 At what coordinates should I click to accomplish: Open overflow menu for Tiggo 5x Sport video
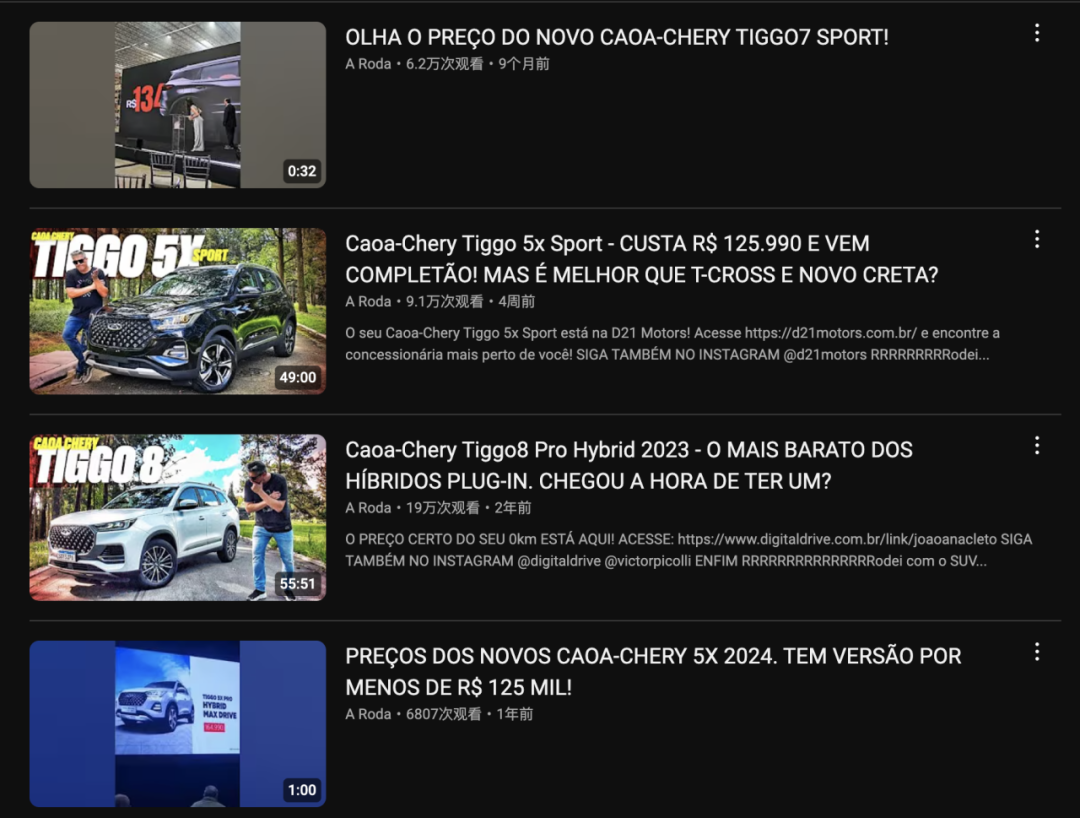pyautogui.click(x=1037, y=240)
